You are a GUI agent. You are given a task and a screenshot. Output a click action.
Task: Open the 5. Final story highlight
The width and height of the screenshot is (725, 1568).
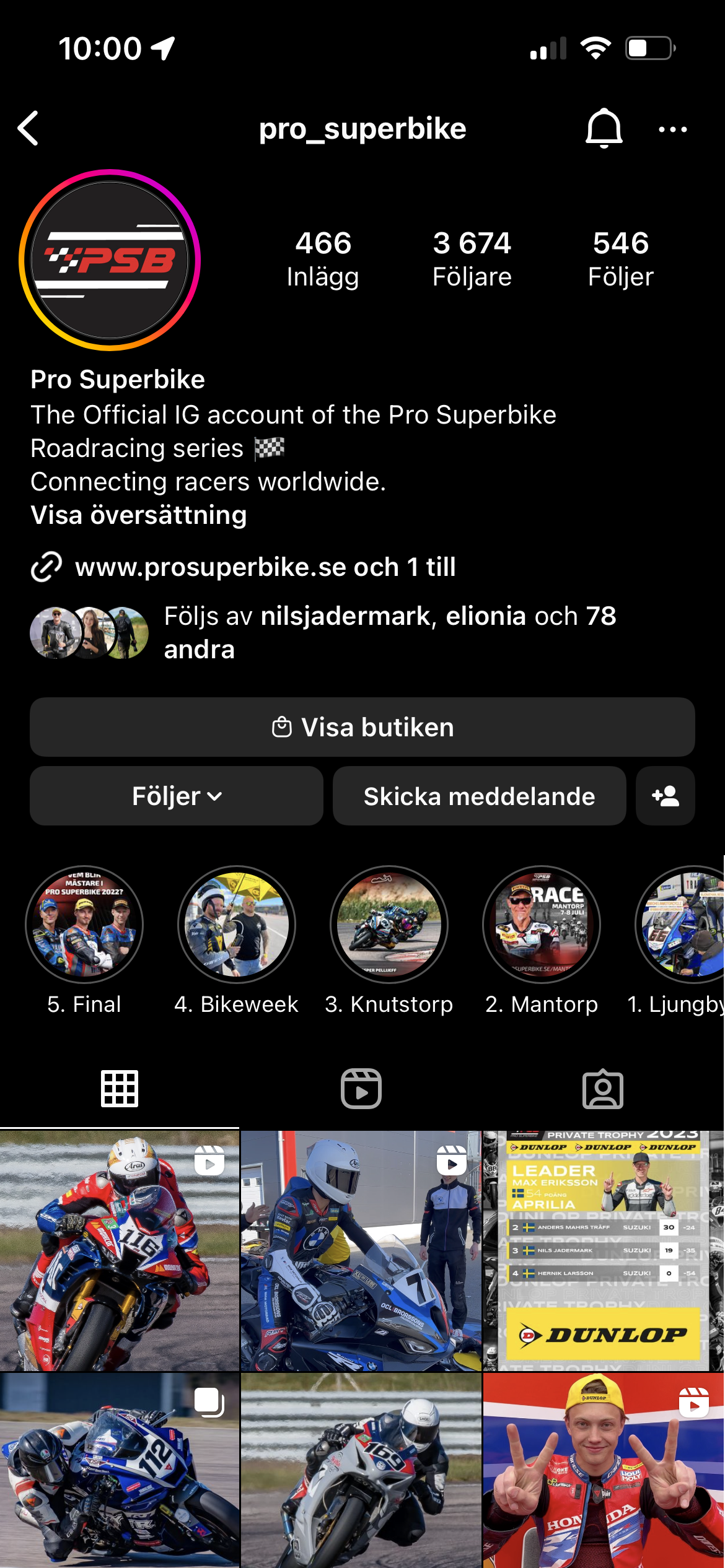(x=84, y=925)
